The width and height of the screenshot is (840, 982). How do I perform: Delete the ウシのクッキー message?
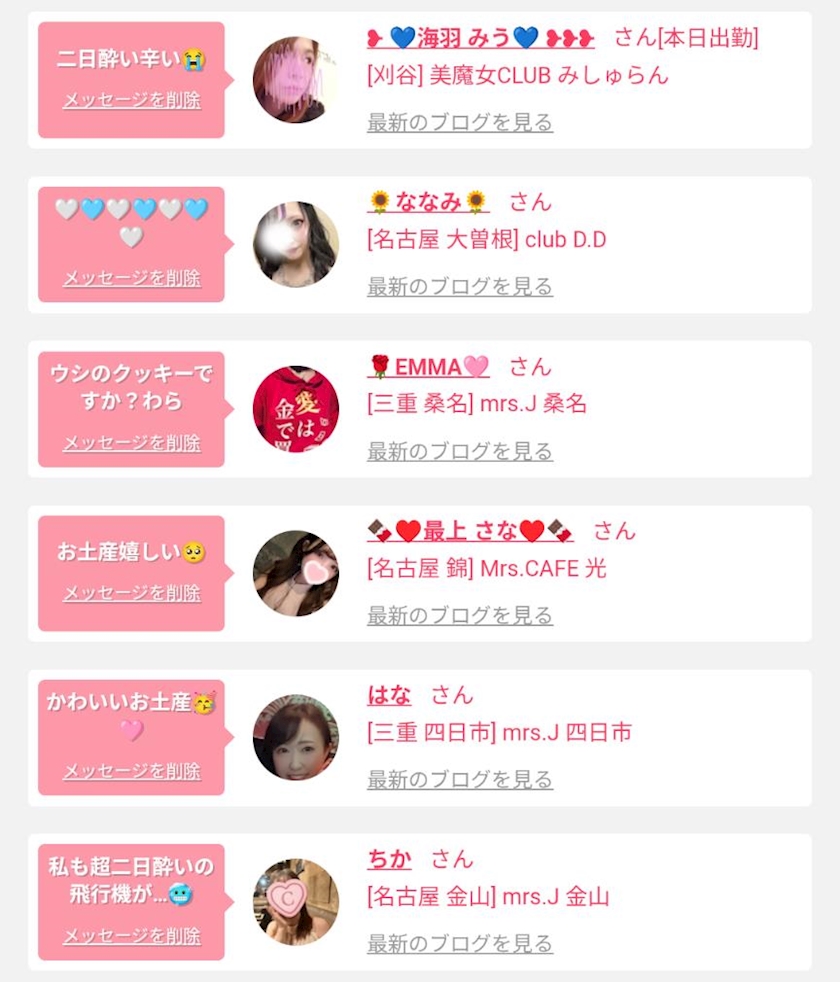(x=131, y=442)
